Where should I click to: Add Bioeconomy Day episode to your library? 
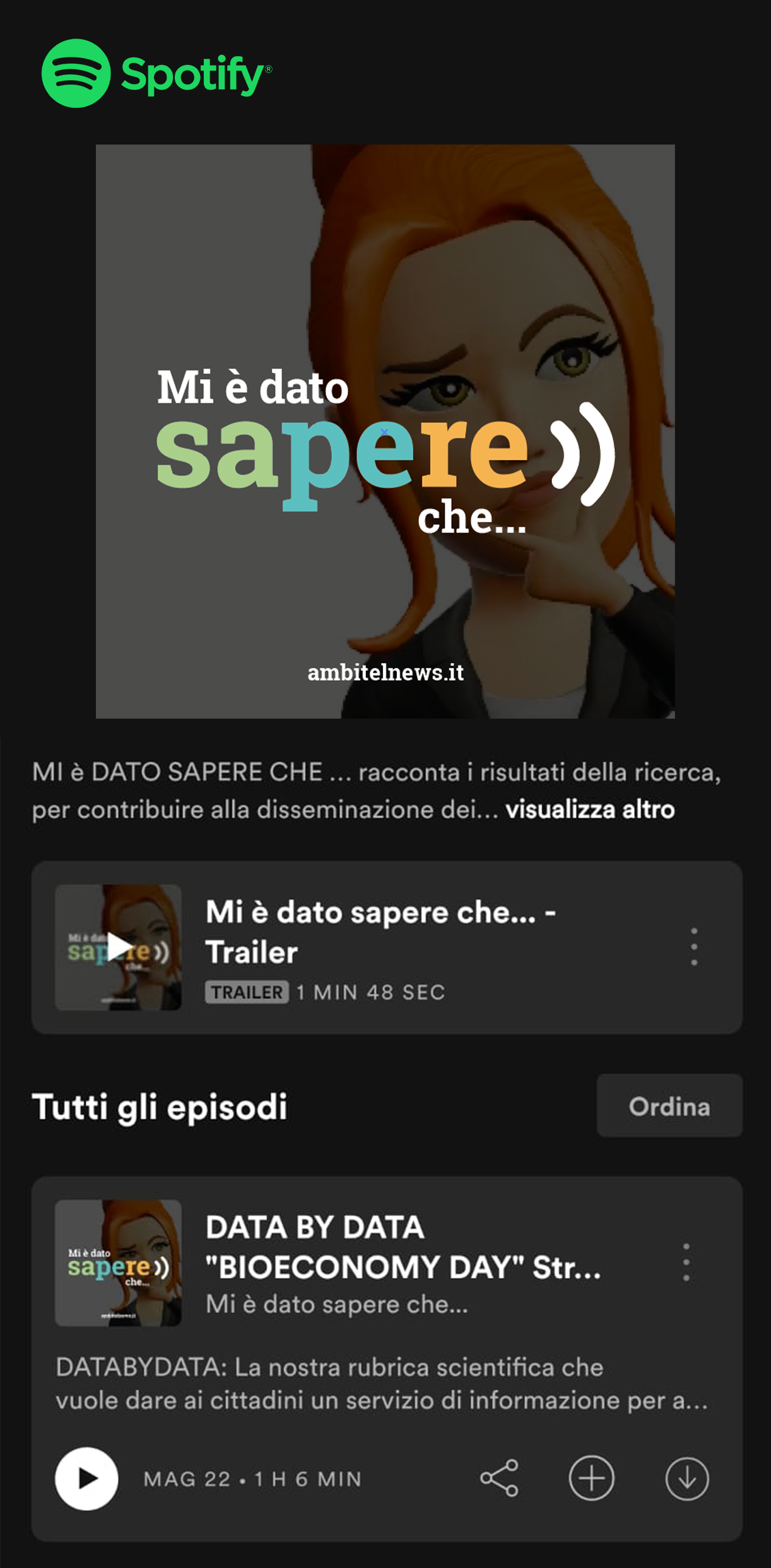coord(591,1478)
